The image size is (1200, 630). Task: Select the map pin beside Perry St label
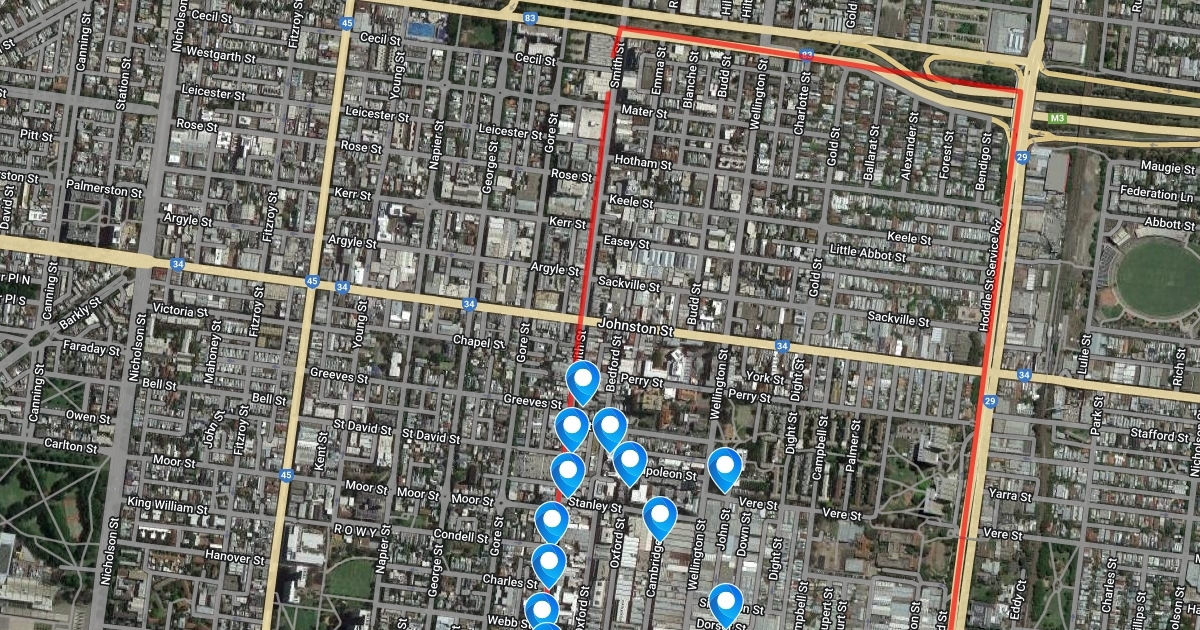[x=582, y=379]
